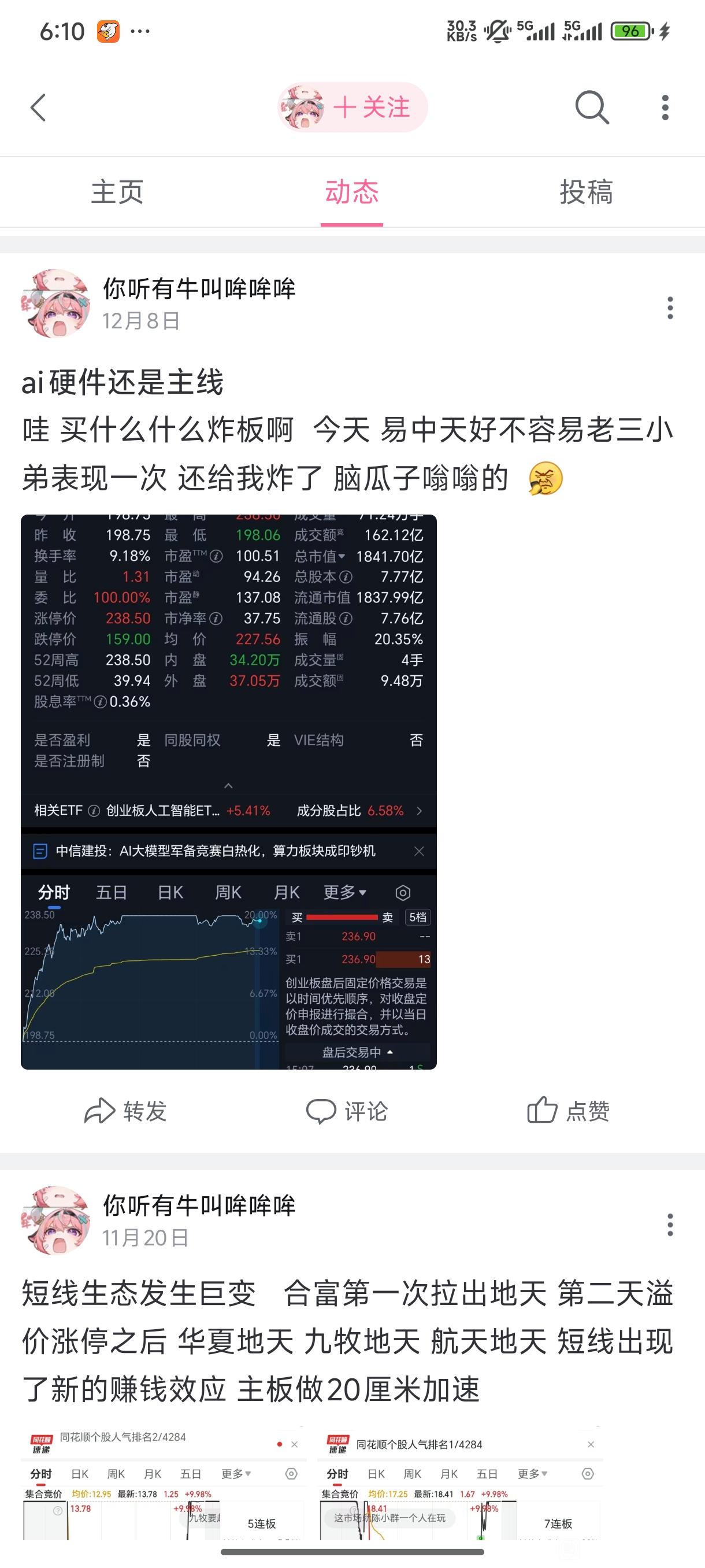Comment on the 12月8日 post

(x=347, y=1111)
